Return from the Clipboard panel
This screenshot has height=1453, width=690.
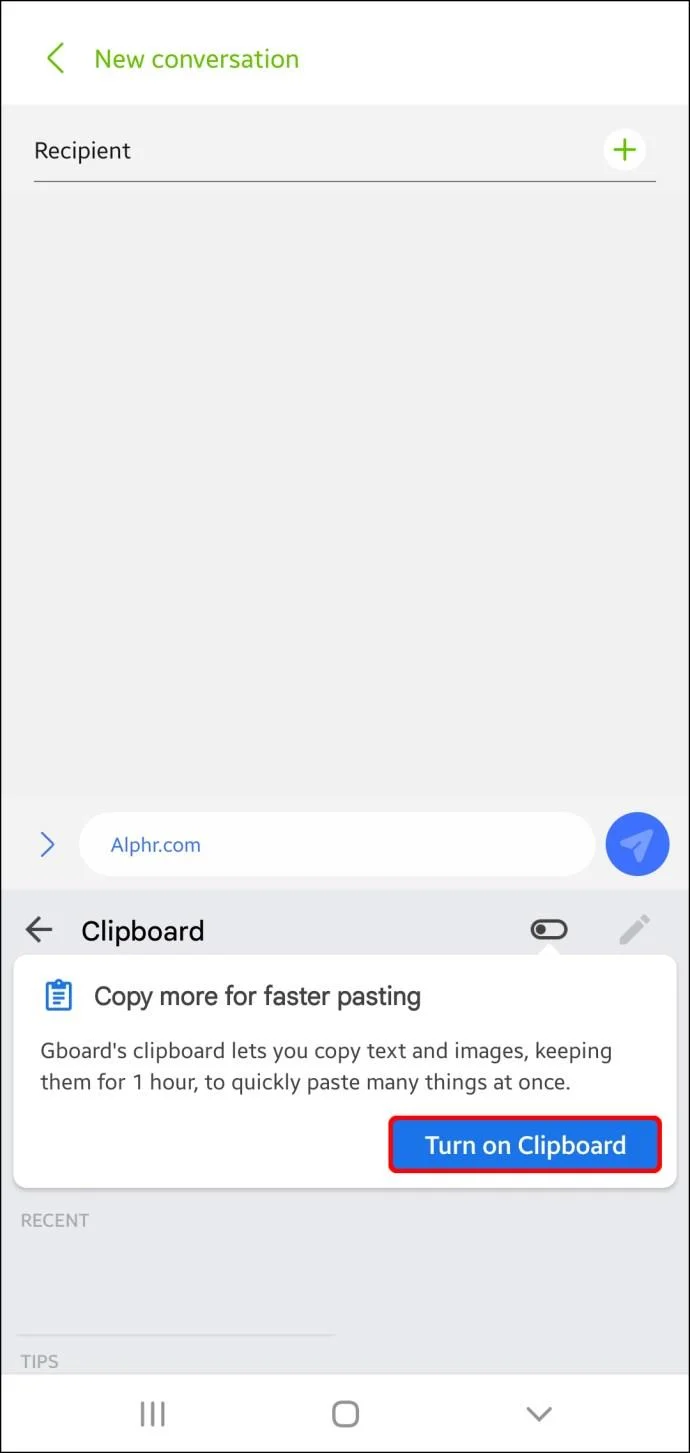[39, 931]
